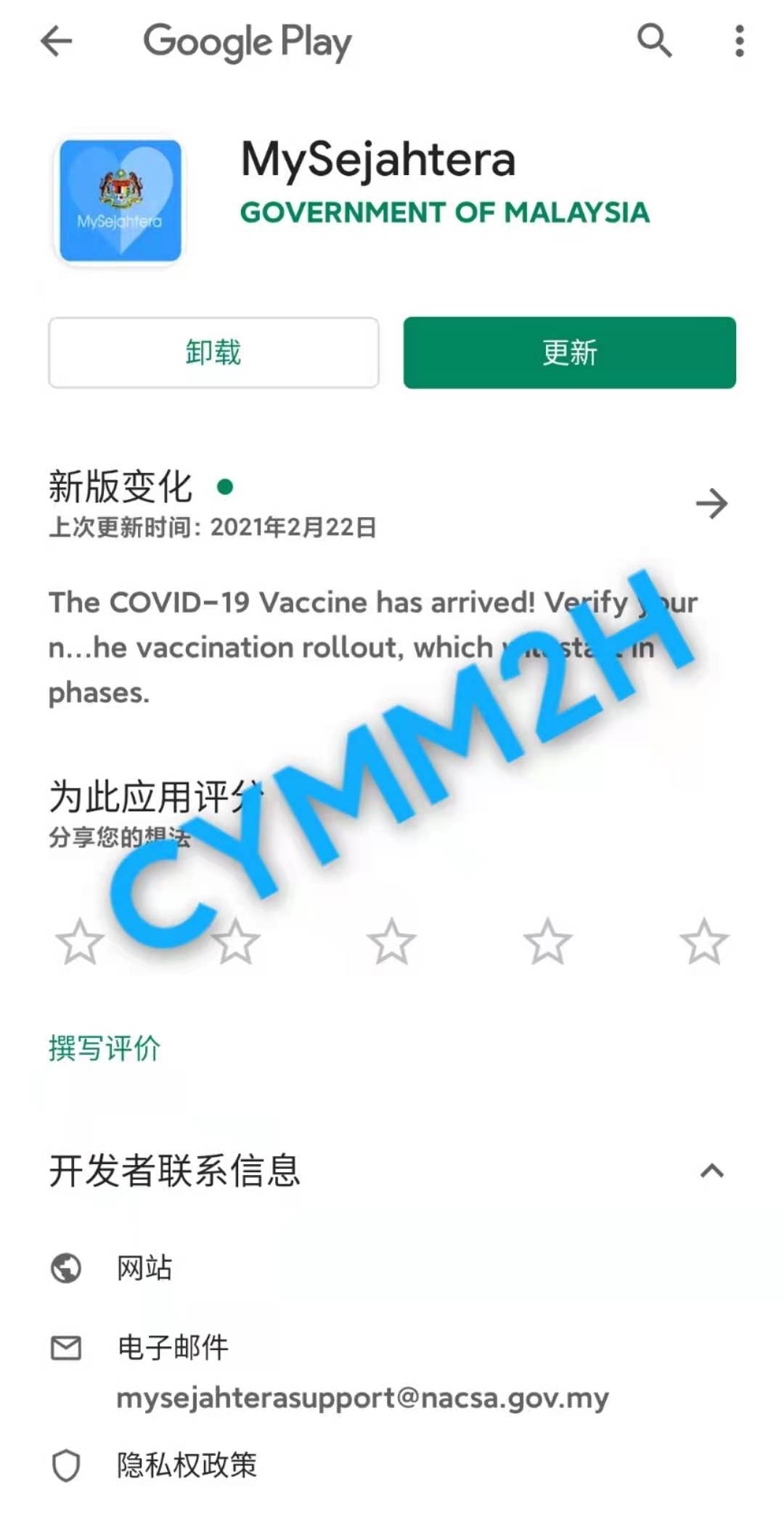Rate the app three stars
Screen dimensions: 784x1530
click(x=392, y=942)
